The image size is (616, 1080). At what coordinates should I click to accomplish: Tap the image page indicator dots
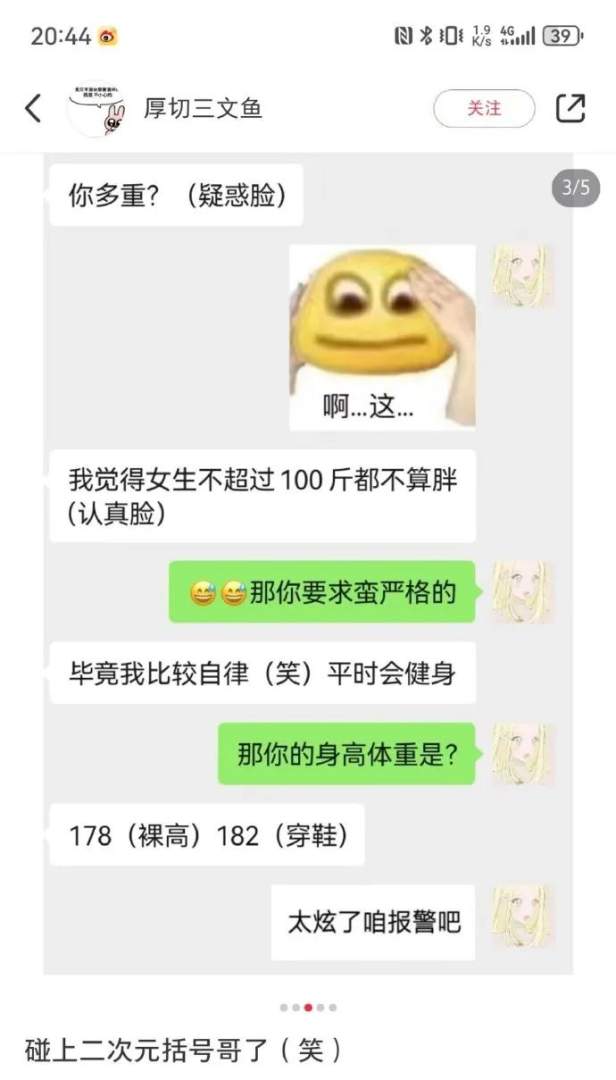click(x=308, y=1007)
